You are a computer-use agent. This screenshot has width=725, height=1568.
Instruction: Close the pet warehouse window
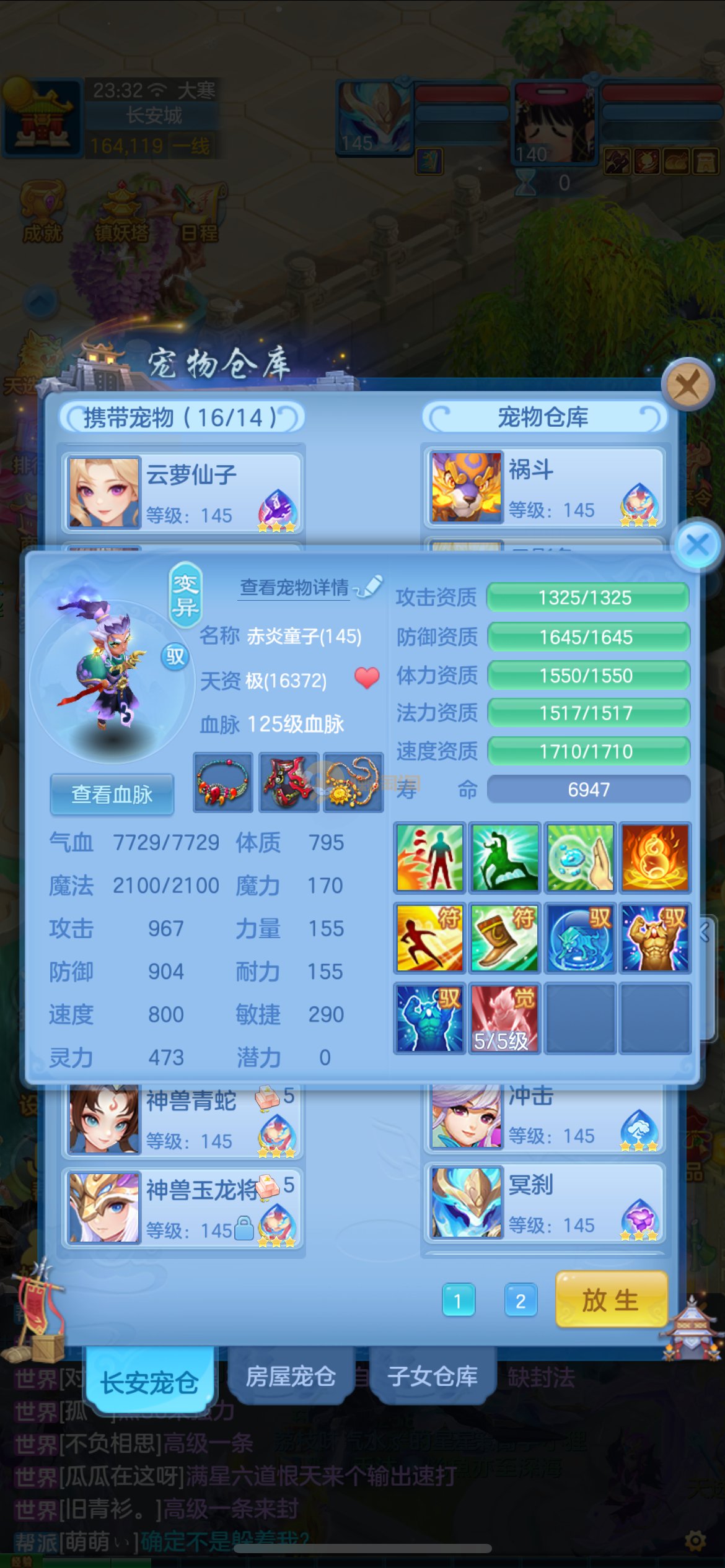pyautogui.click(x=687, y=385)
